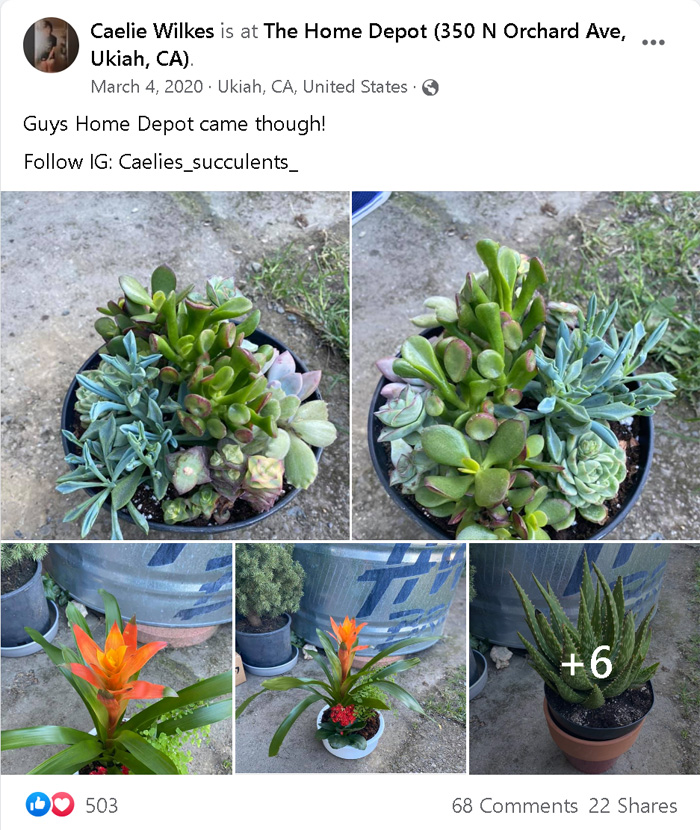Visit Caelie Wilkes' profile via her name
Image resolution: width=700 pixels, height=830 pixels.
(152, 32)
